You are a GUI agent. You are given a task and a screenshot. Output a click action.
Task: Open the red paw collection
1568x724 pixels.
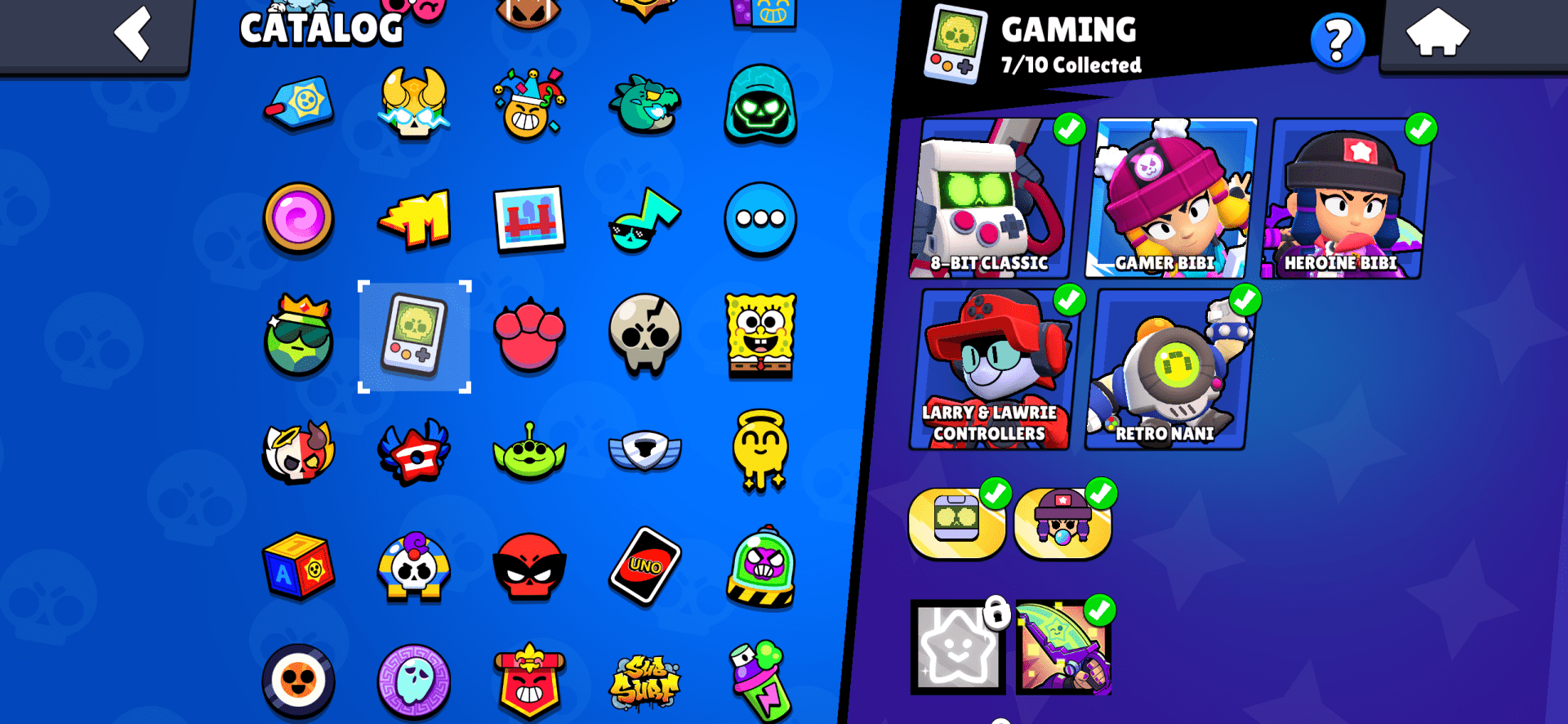click(529, 335)
